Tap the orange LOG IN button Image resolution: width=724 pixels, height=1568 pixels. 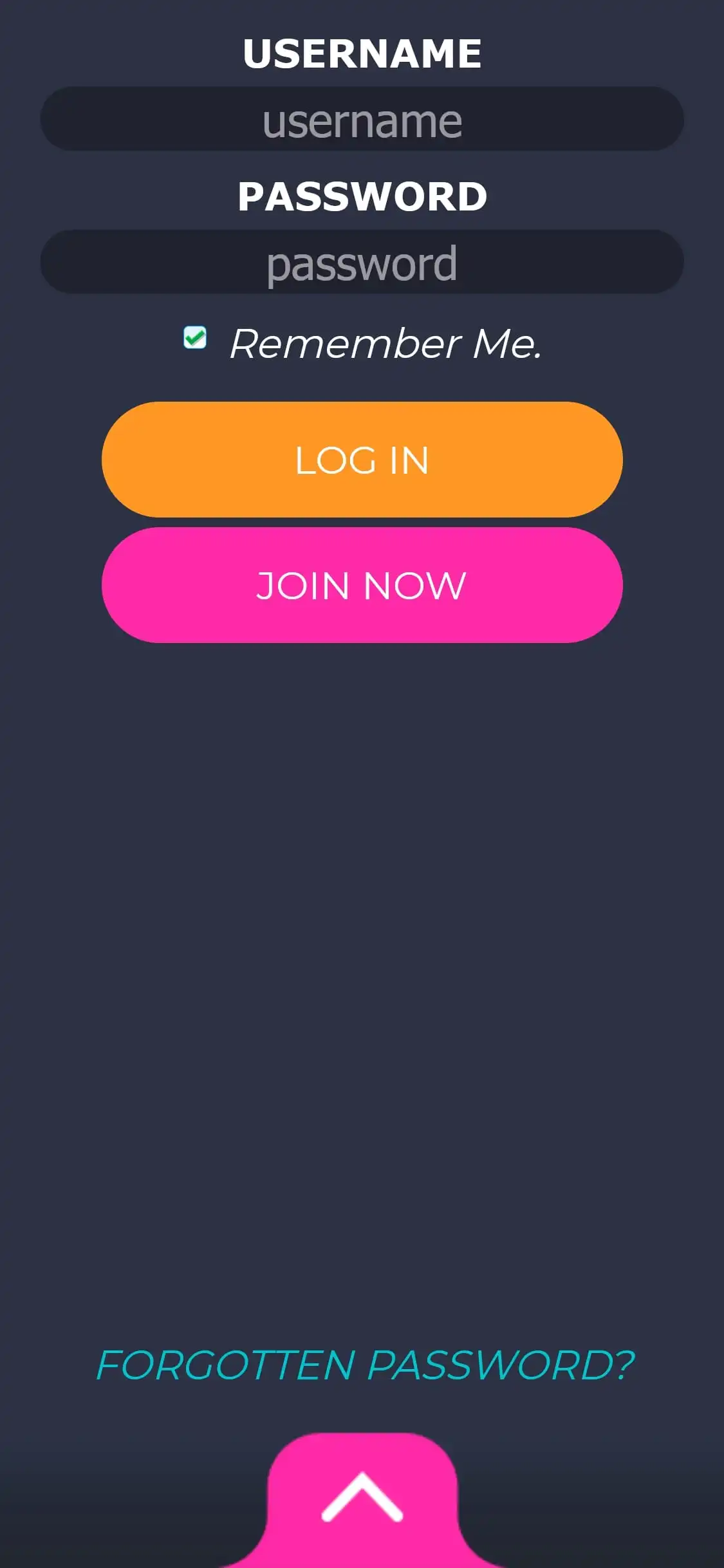362,460
